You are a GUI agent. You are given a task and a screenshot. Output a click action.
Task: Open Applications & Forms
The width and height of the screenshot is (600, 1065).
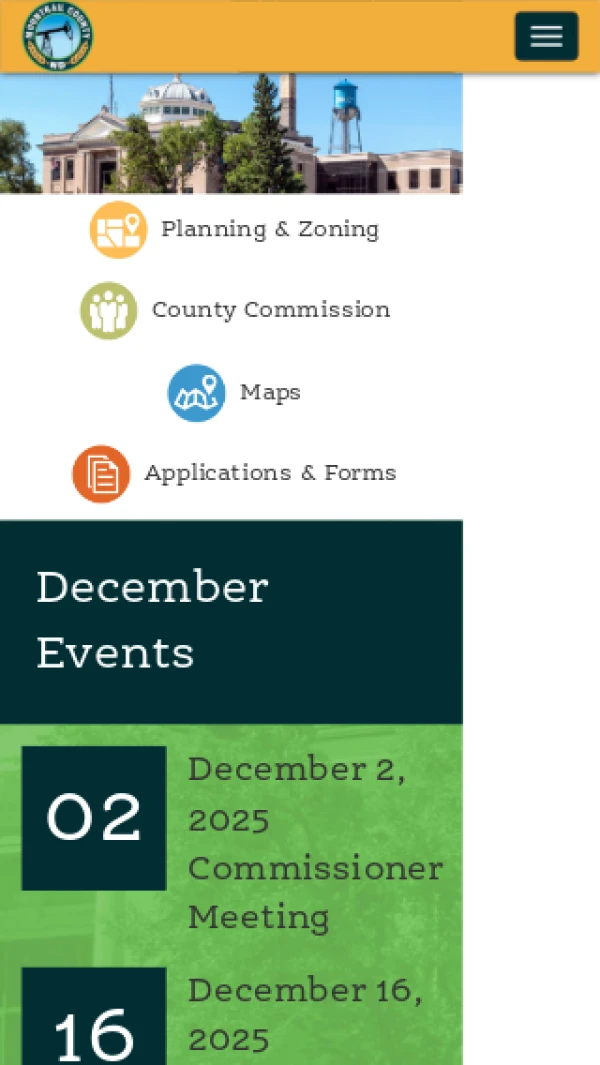(x=270, y=473)
